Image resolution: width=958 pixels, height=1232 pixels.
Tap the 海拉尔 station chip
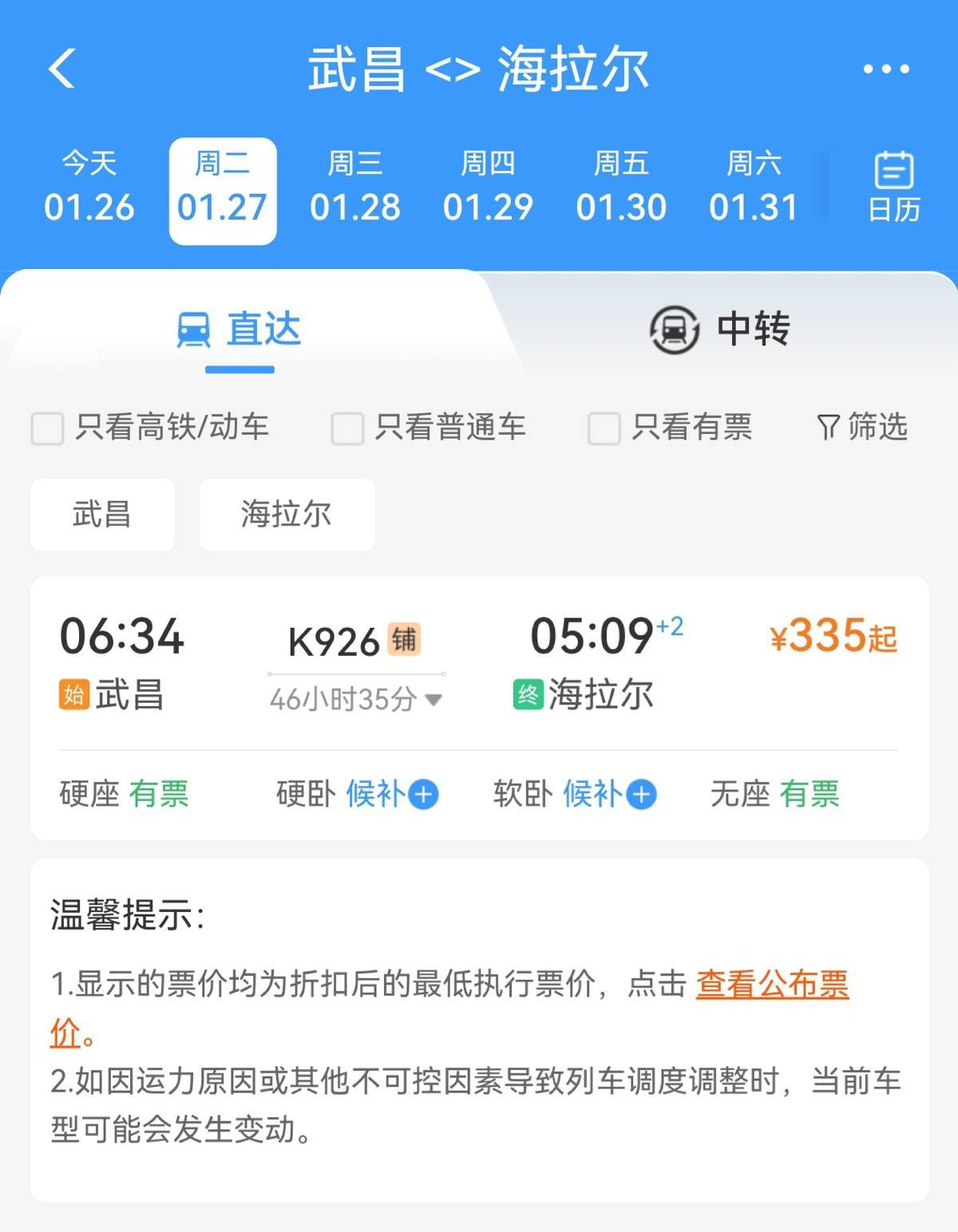287,515
